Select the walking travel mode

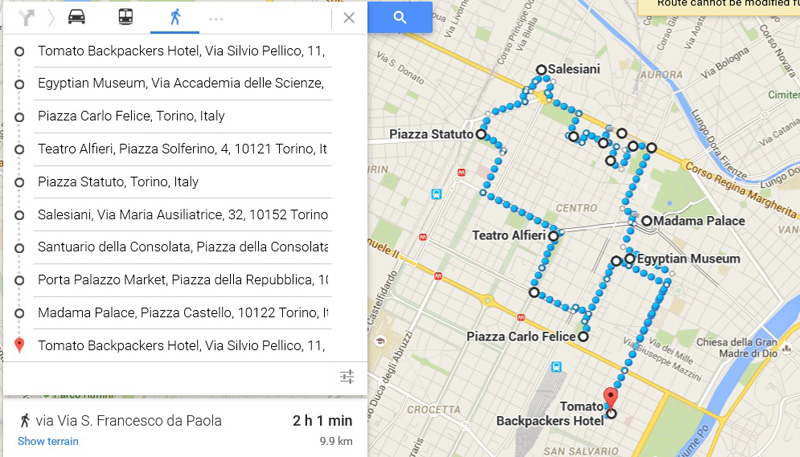tap(175, 17)
